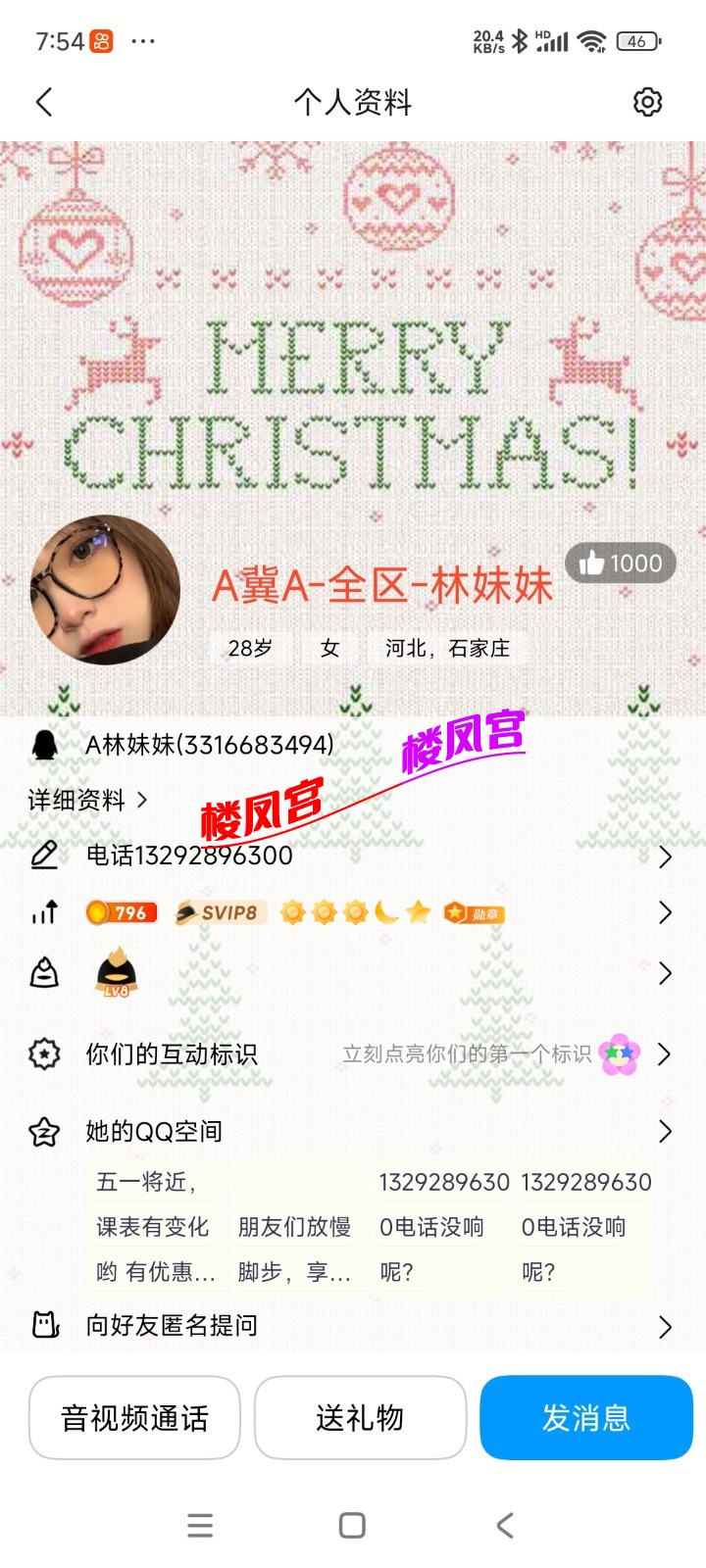Click the QQ空间 star icon

[44, 1131]
